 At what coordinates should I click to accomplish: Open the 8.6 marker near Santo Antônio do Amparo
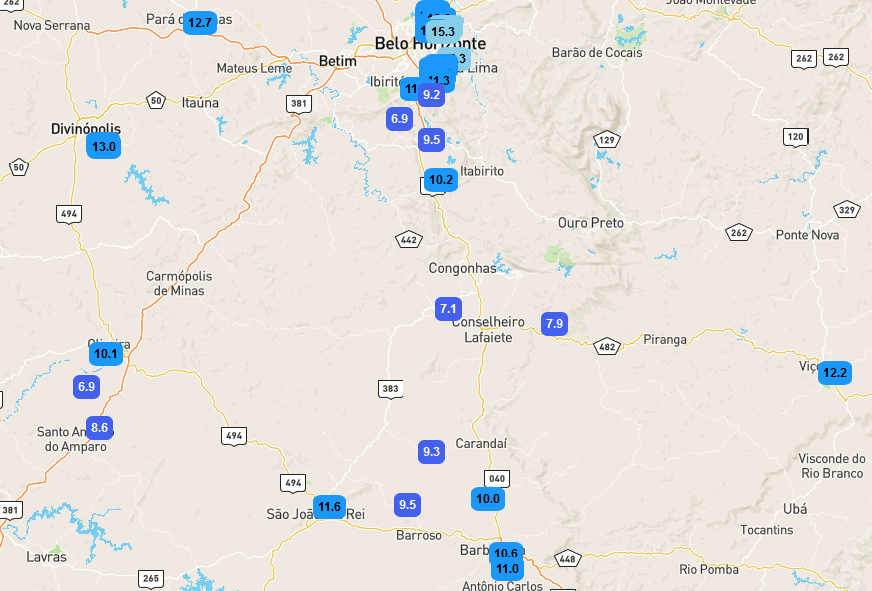98,428
